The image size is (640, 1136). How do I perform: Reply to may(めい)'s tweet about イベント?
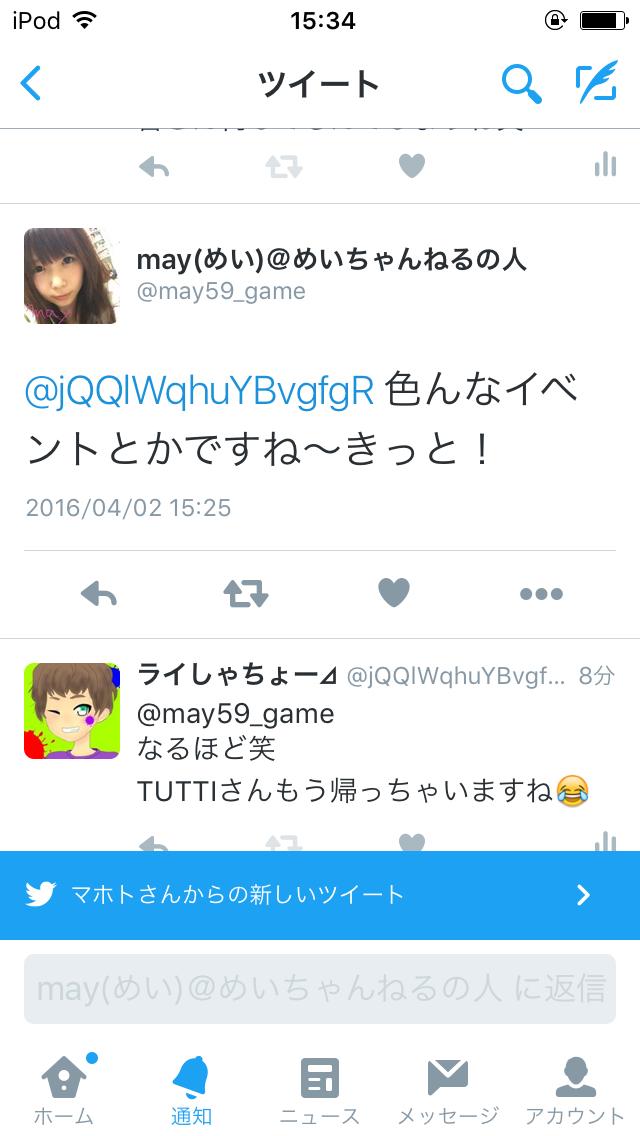click(x=98, y=594)
